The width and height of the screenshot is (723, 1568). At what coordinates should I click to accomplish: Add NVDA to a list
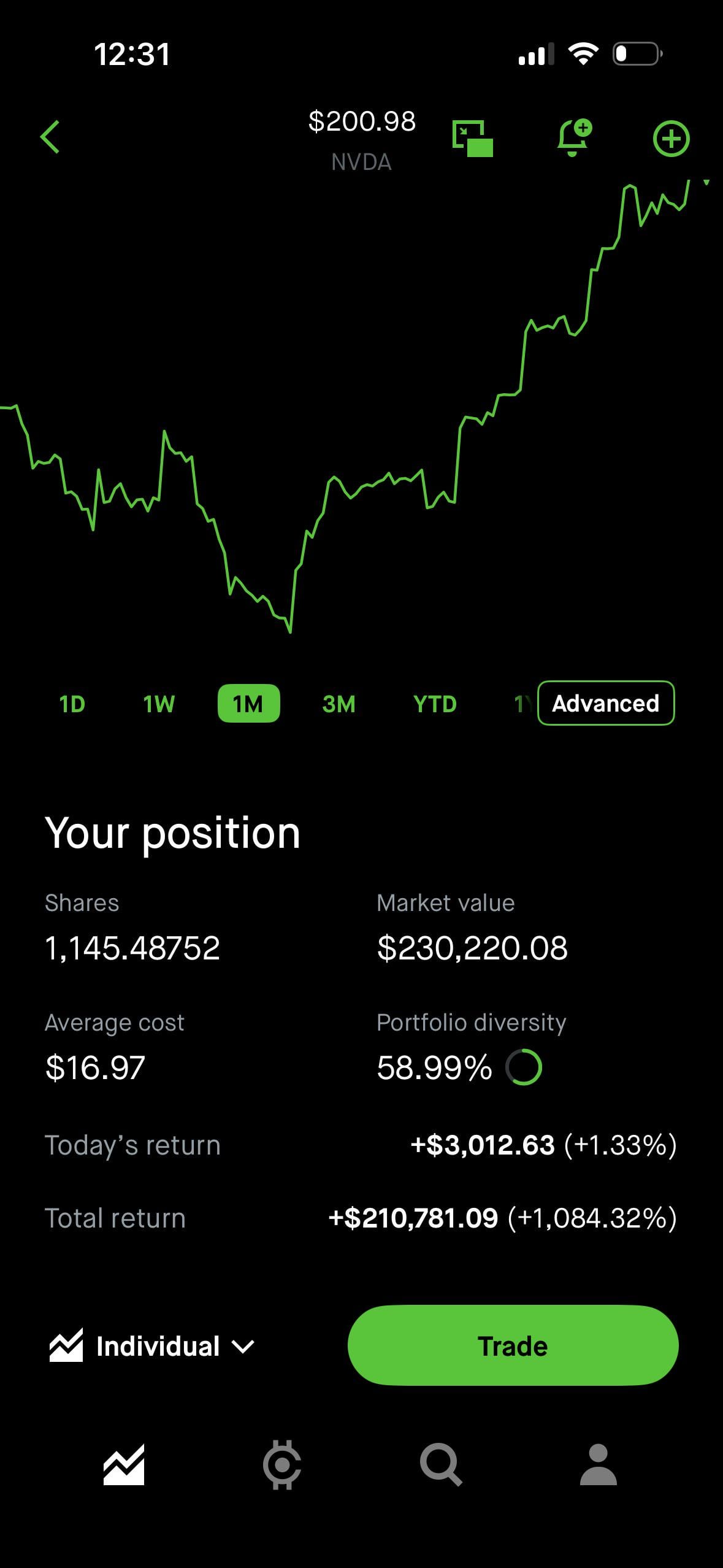click(671, 139)
